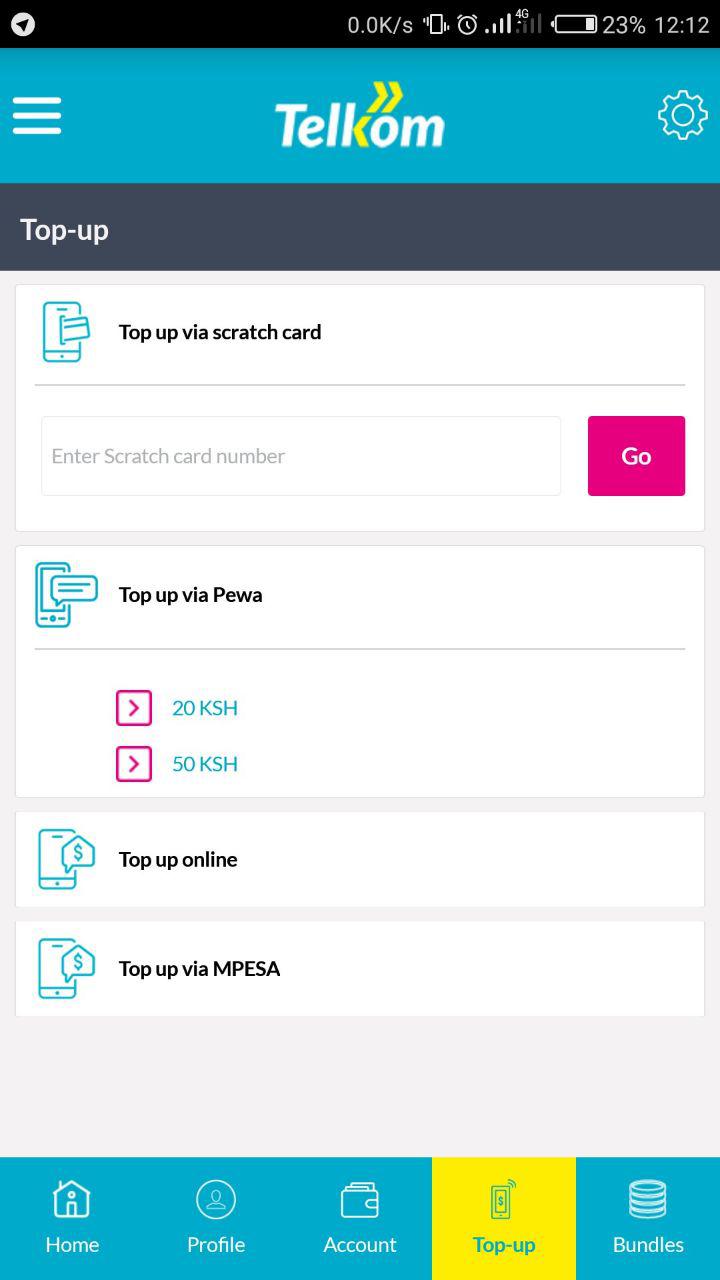This screenshot has height=1280, width=720.
Task: Switch to the Bundles tab
Action: pyautogui.click(x=648, y=1218)
